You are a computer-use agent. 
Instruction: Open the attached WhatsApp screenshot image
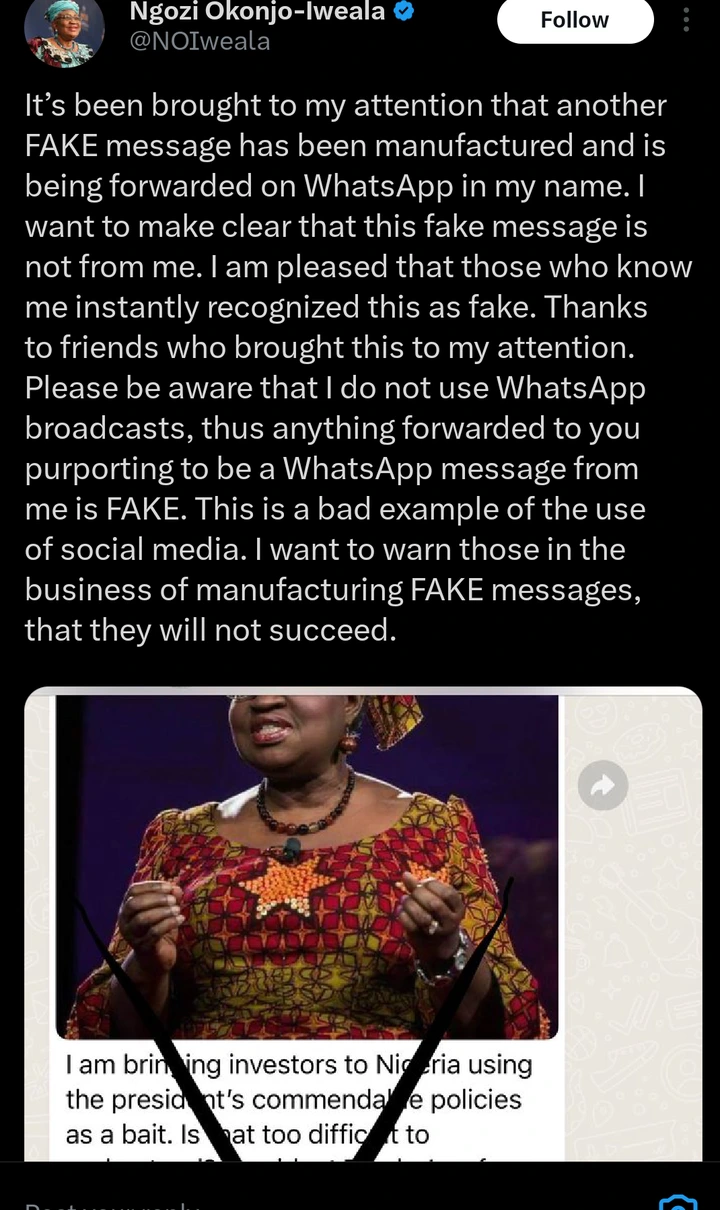[364, 924]
